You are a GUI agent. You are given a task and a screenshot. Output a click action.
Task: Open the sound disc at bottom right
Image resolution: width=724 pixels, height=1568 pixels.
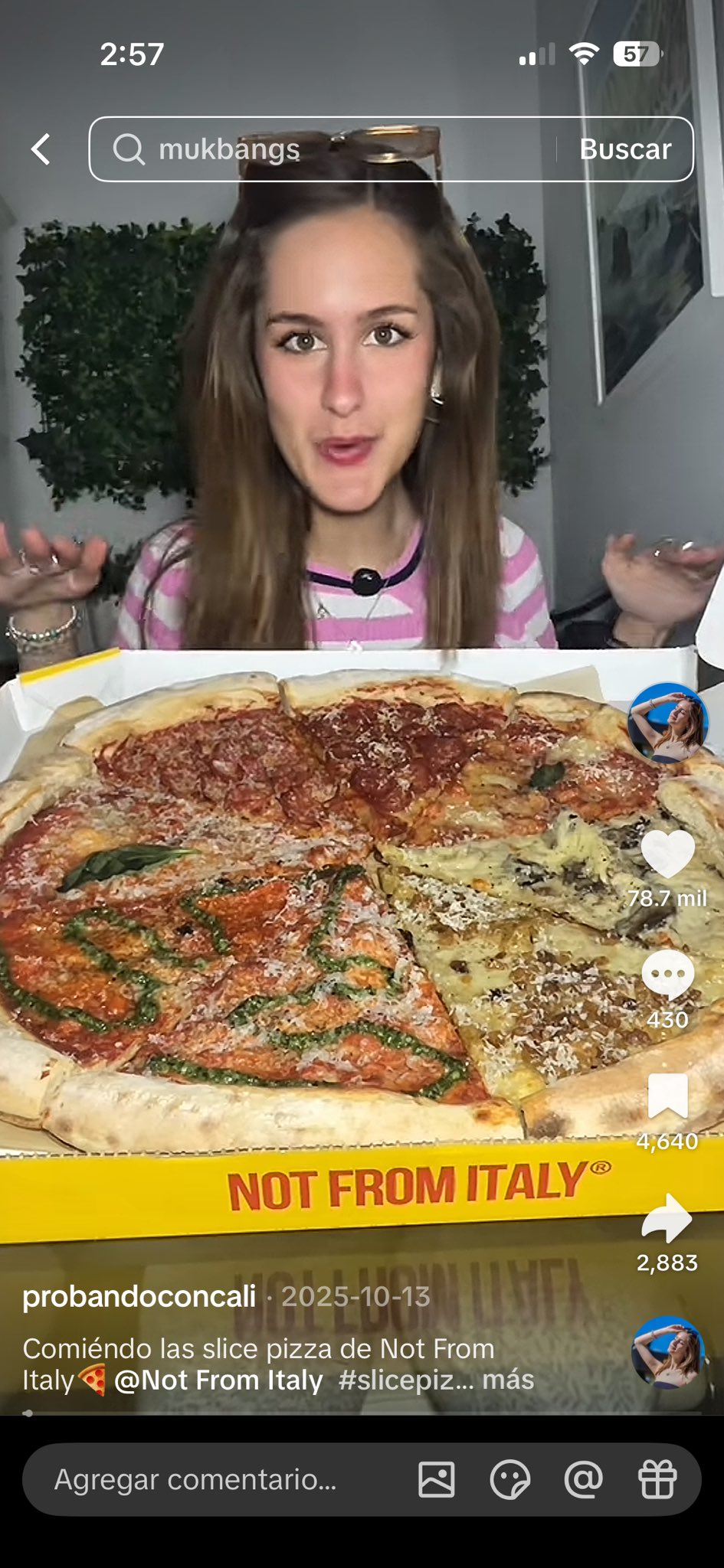(x=667, y=1353)
